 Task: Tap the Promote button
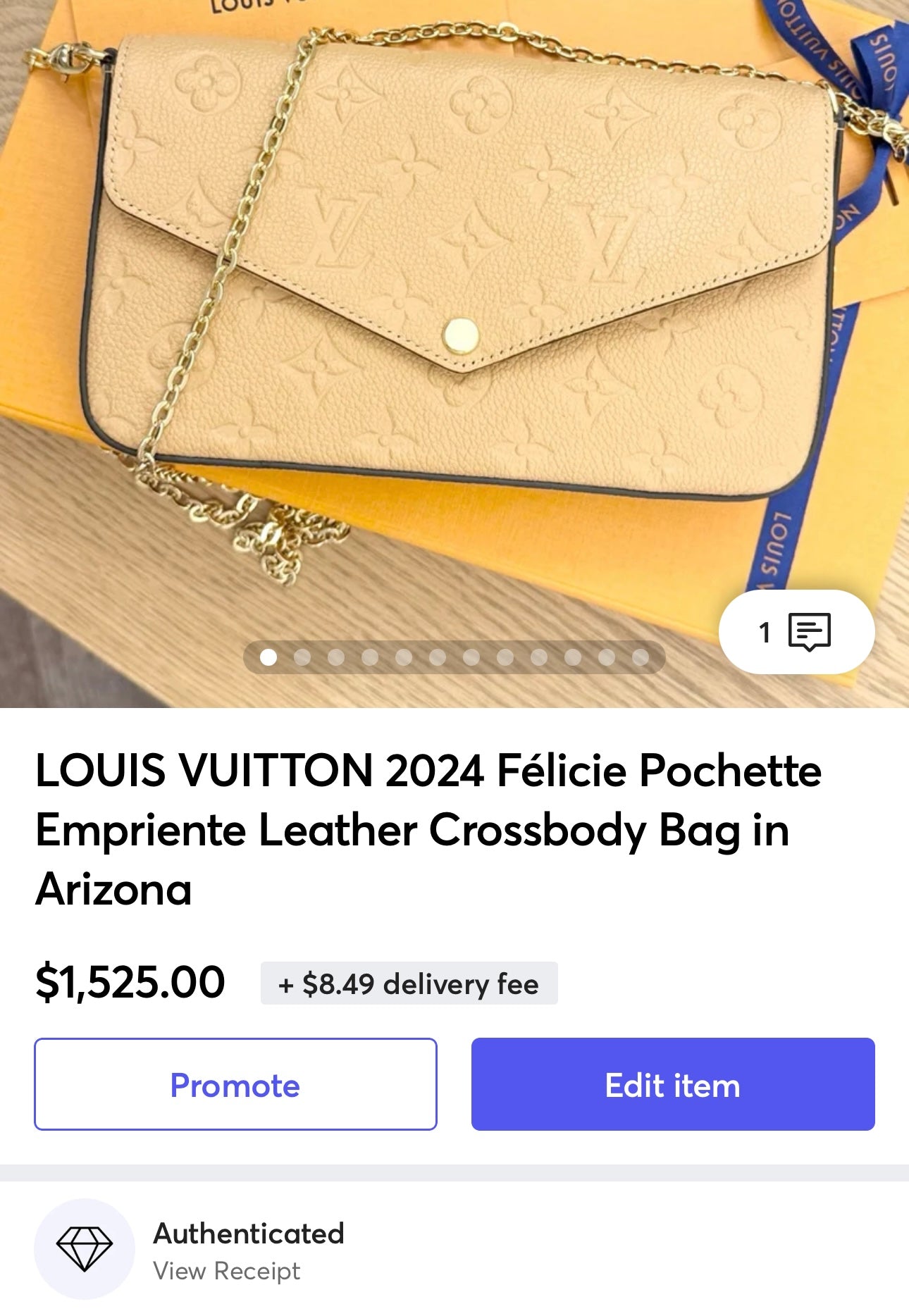tap(235, 1084)
